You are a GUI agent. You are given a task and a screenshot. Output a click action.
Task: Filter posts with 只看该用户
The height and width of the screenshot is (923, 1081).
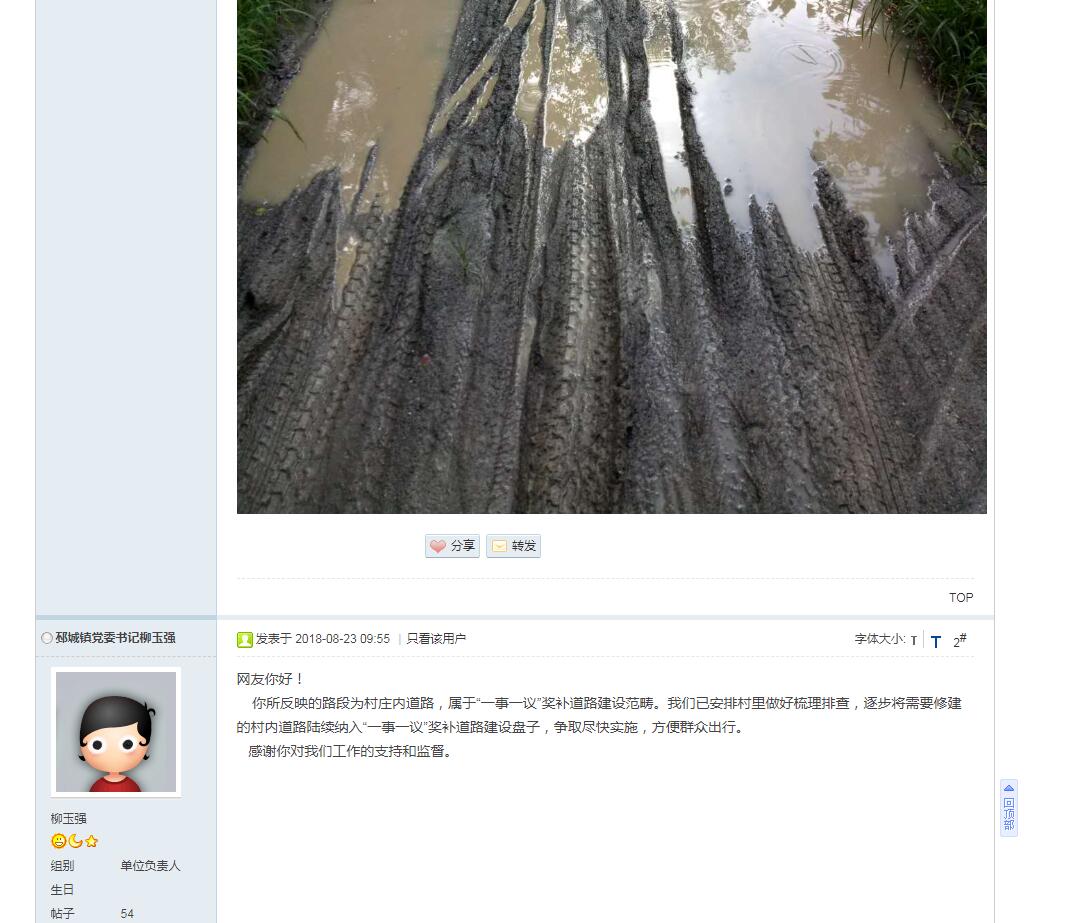coord(436,639)
